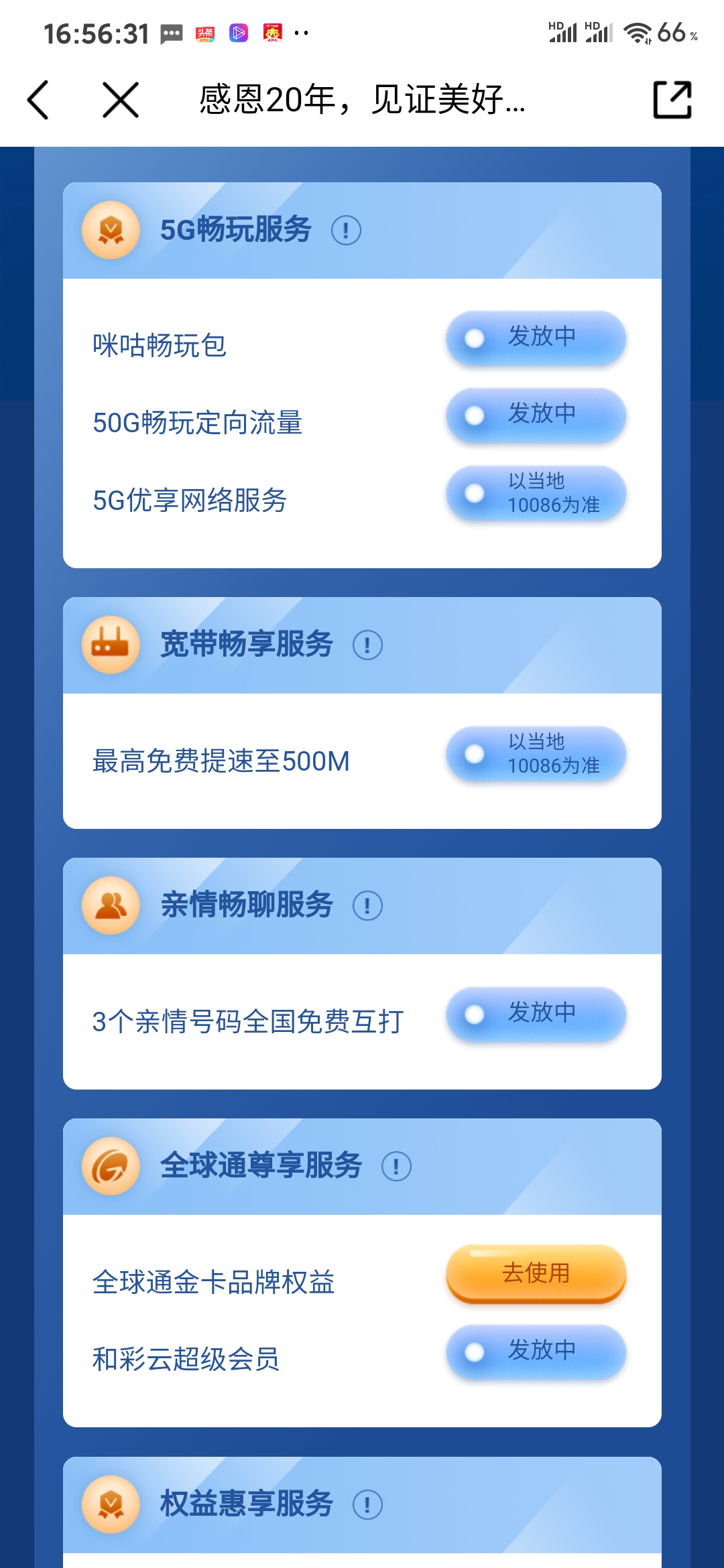Tap 发放中 button for 咪咕畅玩包
The image size is (724, 1568).
(x=536, y=338)
